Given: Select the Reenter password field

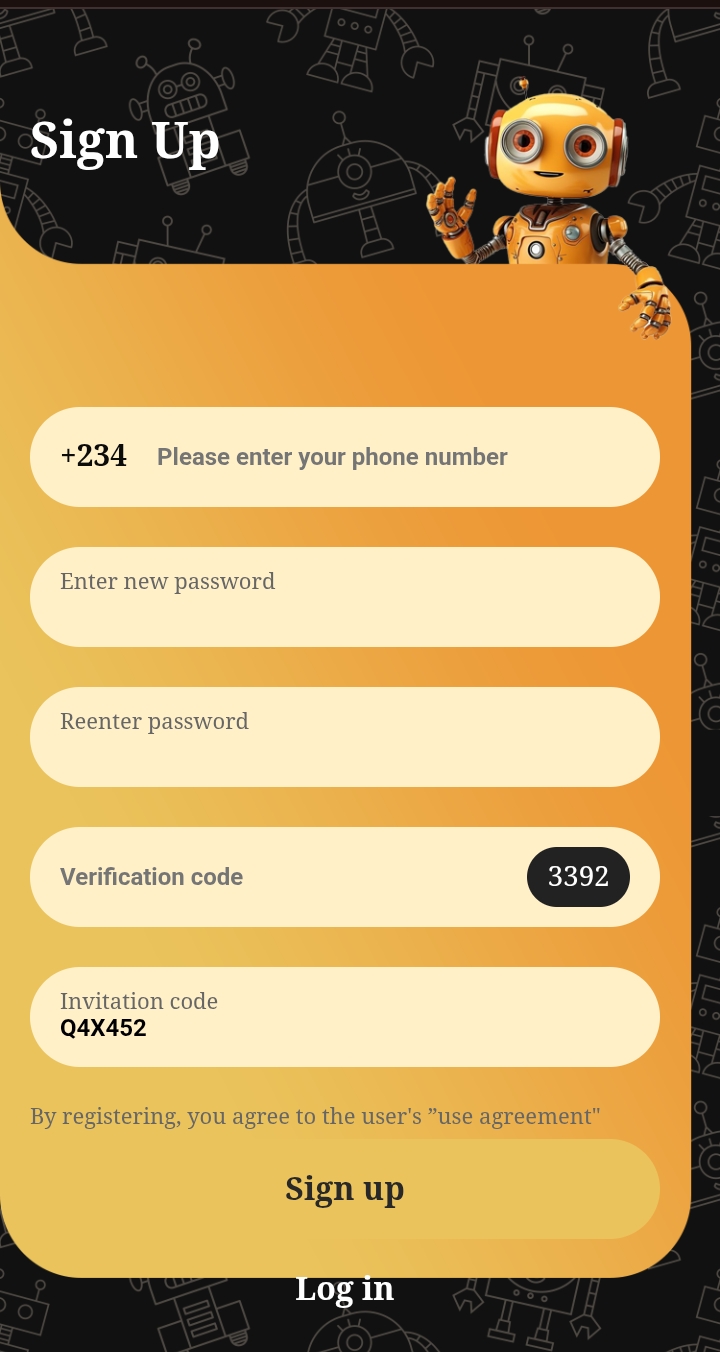Looking at the screenshot, I should tap(344, 737).
